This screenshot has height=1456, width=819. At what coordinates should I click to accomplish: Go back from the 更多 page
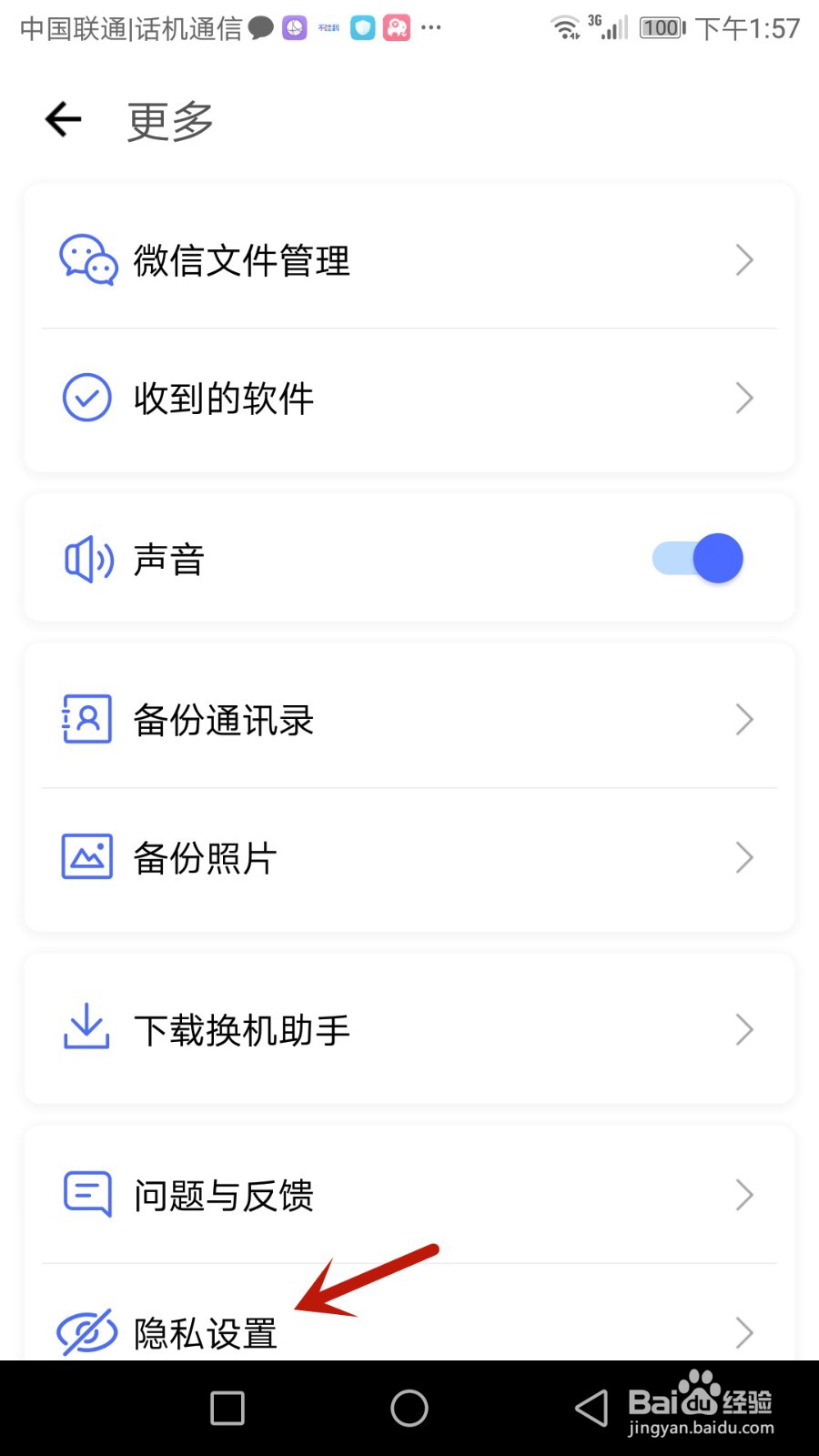[x=64, y=119]
